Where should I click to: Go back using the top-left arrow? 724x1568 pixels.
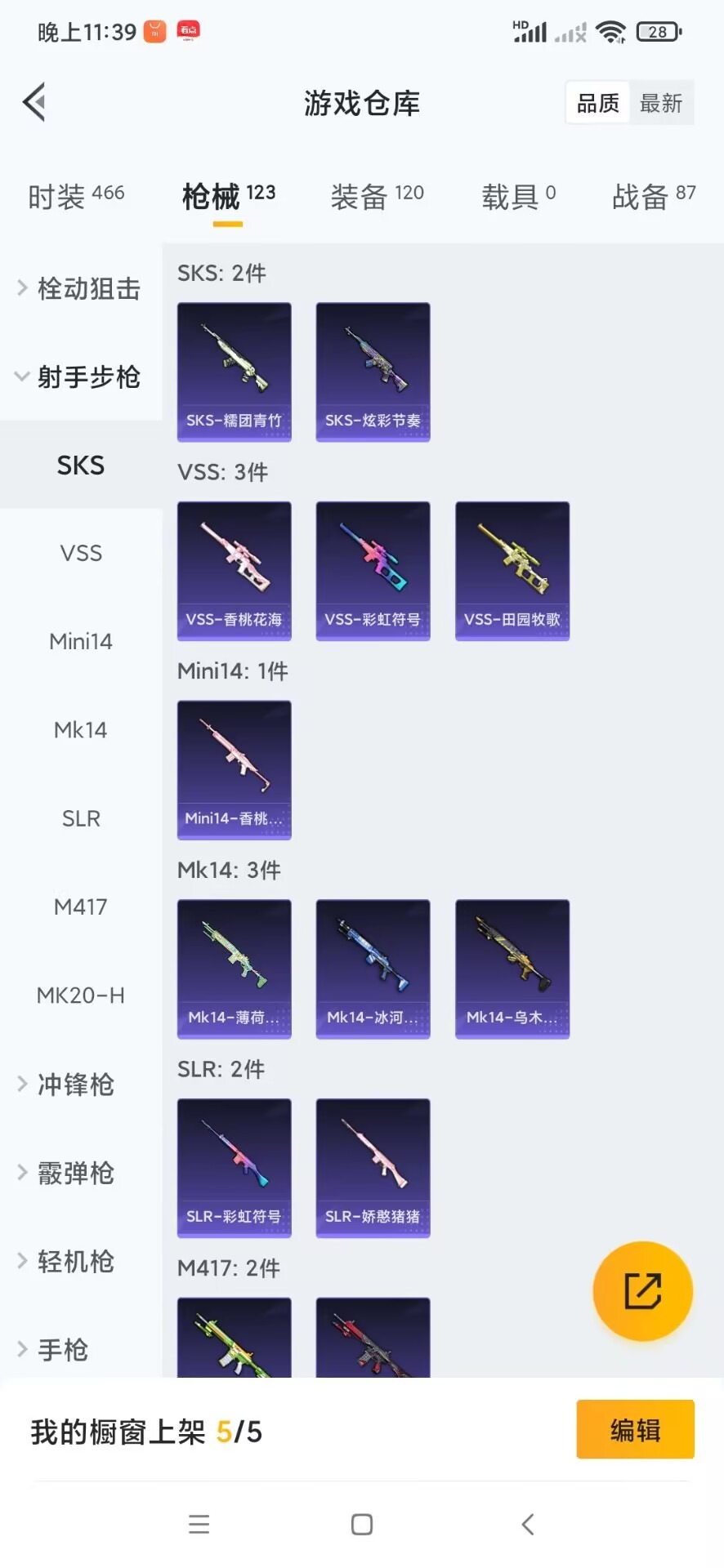pos(34,103)
